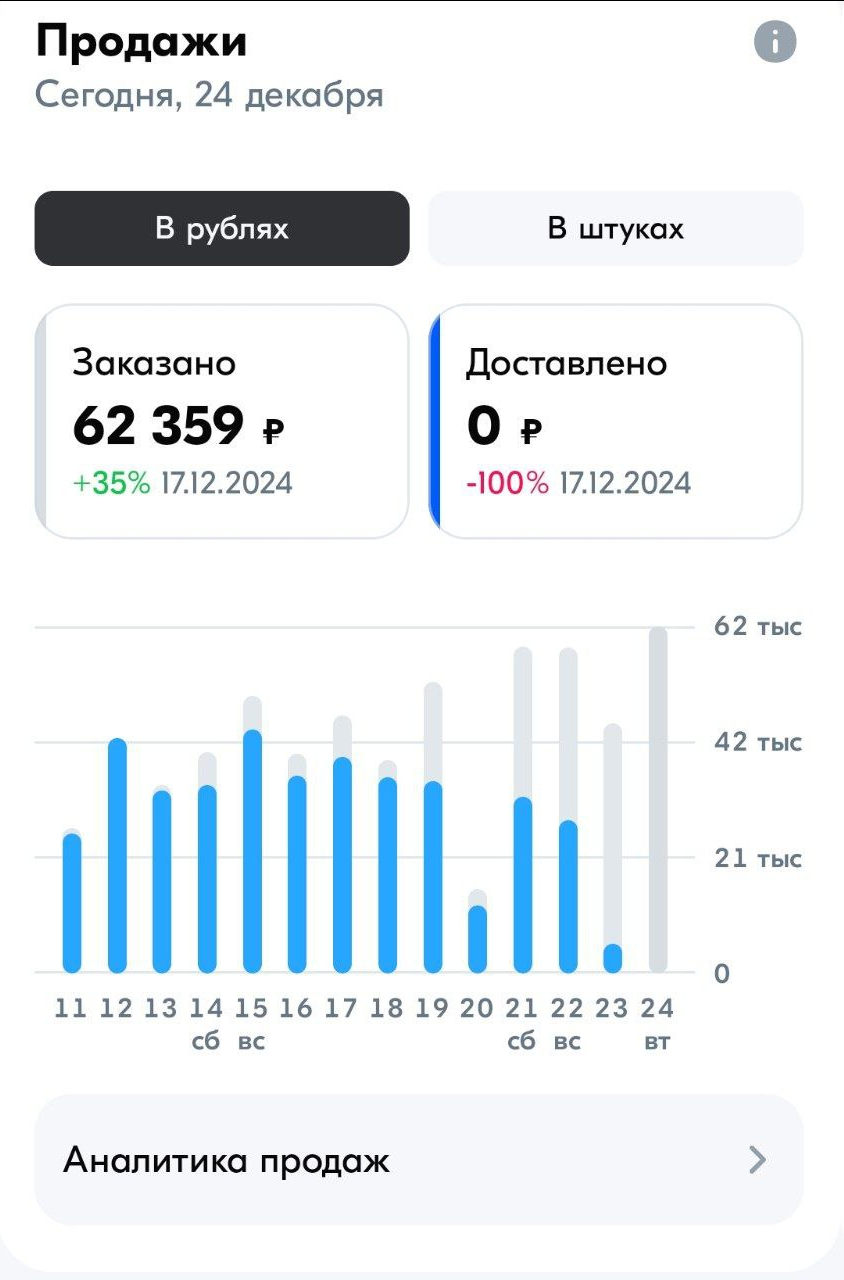Screen dimensions: 844x1280
Task: Open Аналитика продаж
Action: [419, 1160]
